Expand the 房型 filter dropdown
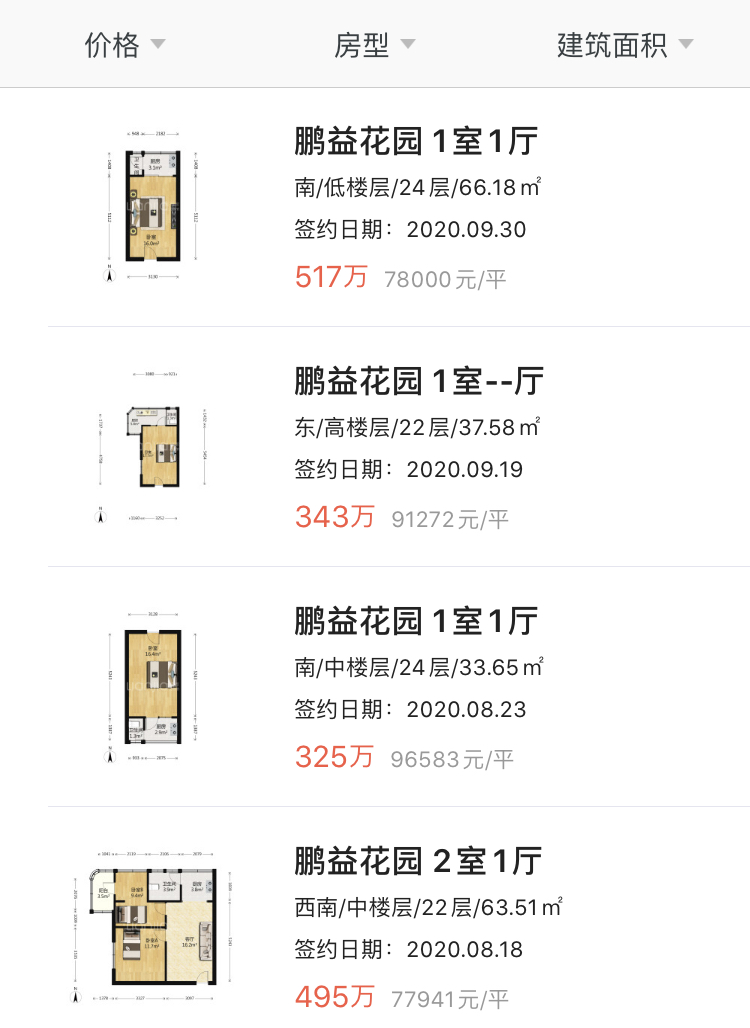Image resolution: width=750 pixels, height=1028 pixels. click(x=374, y=45)
